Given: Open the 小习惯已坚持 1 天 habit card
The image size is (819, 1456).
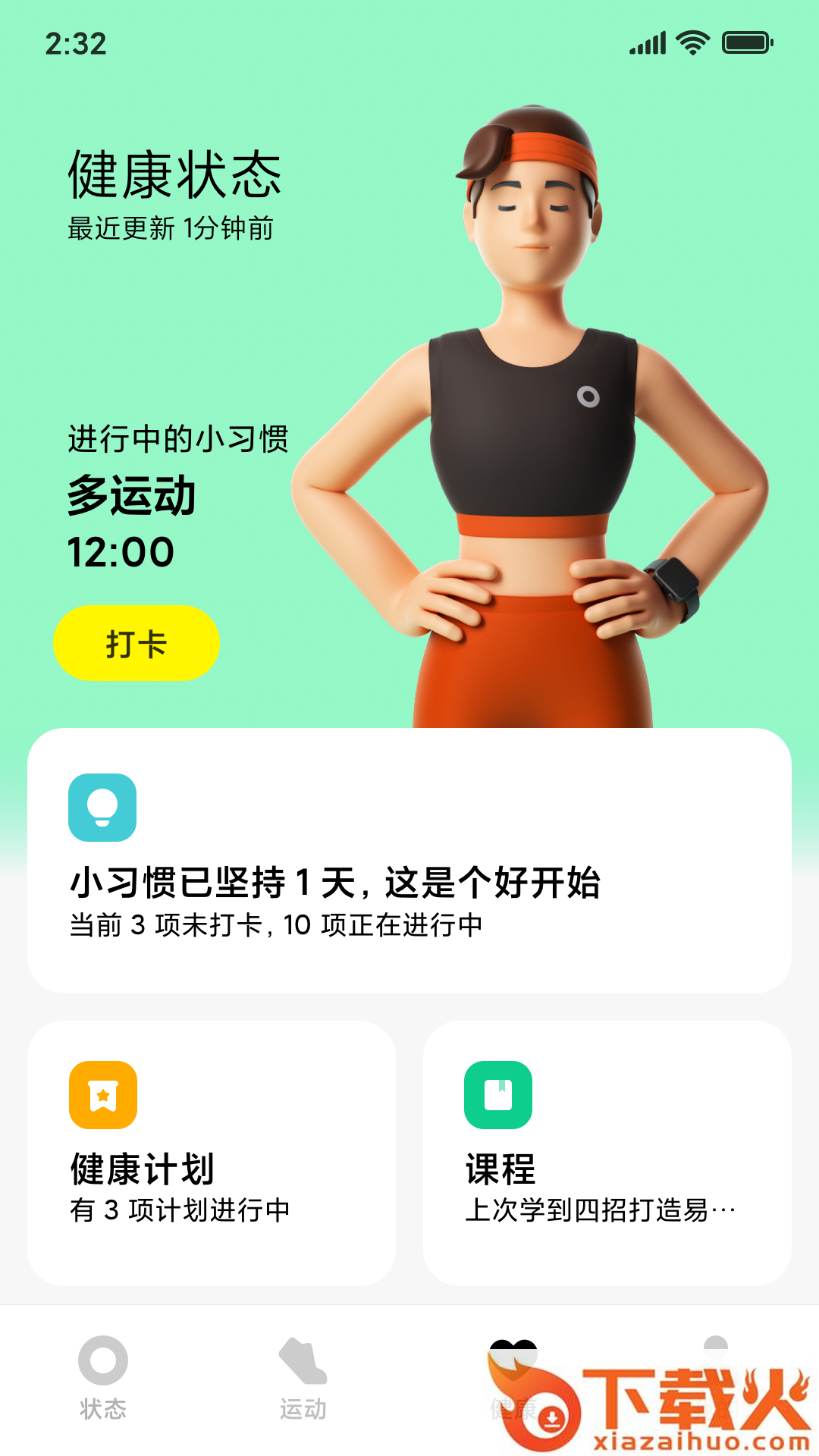Looking at the screenshot, I should pos(409,861).
